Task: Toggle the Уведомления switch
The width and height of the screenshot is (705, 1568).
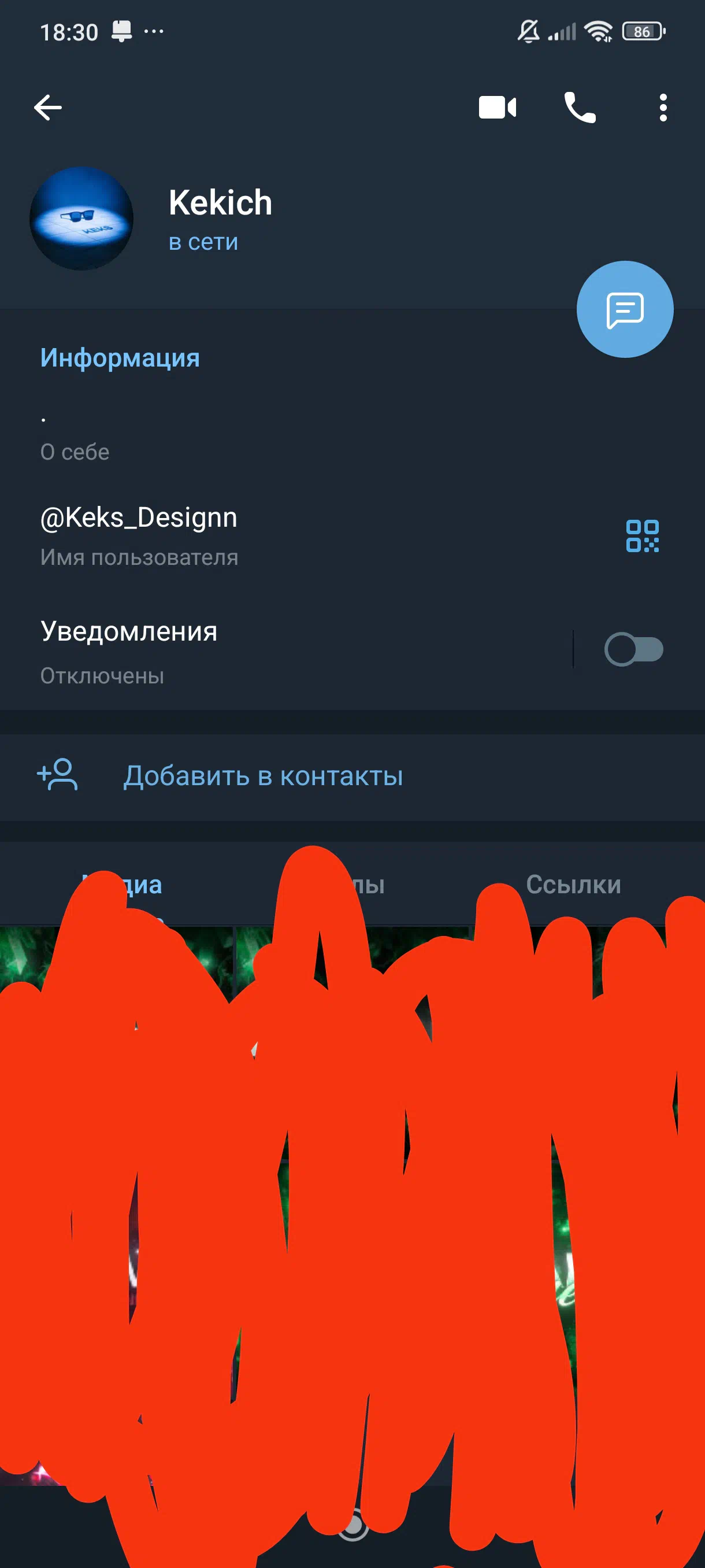Action: (633, 649)
